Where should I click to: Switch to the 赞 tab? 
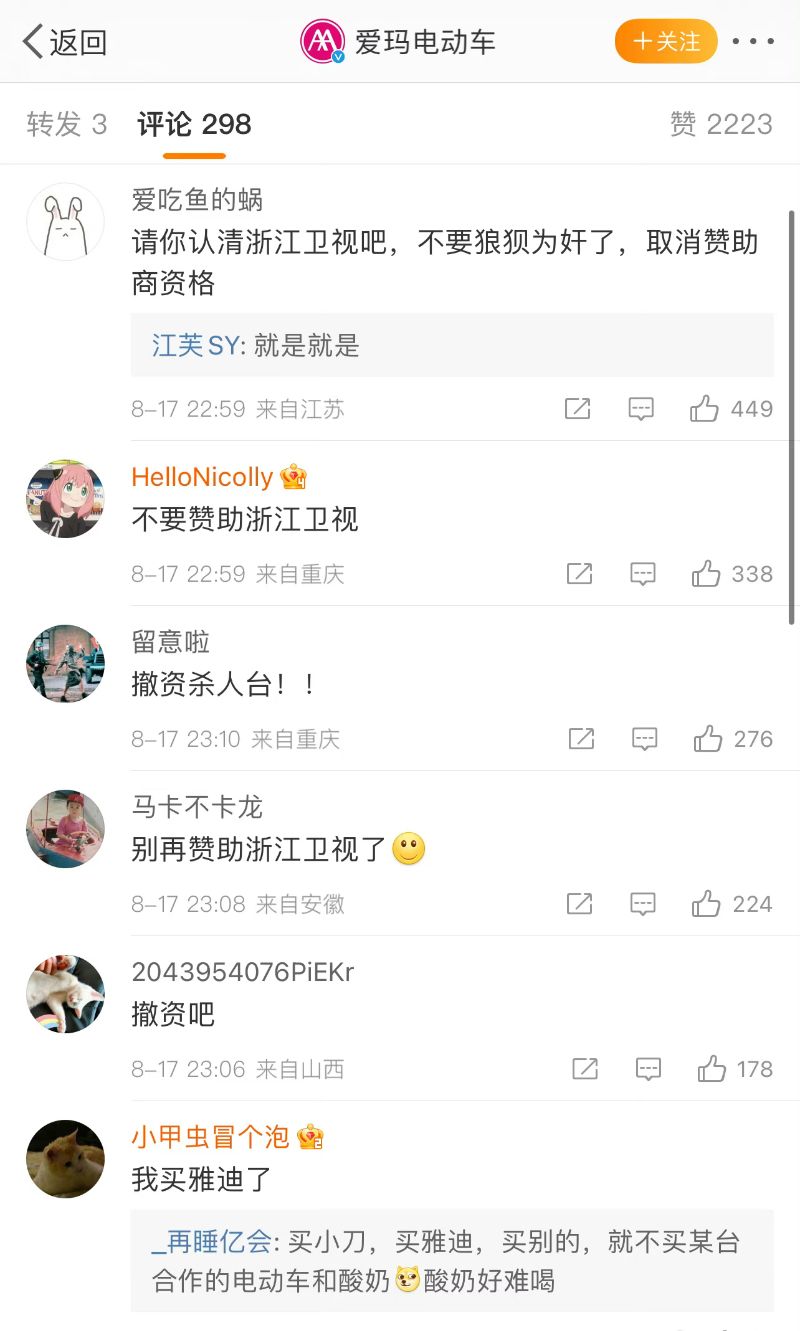[x=721, y=124]
